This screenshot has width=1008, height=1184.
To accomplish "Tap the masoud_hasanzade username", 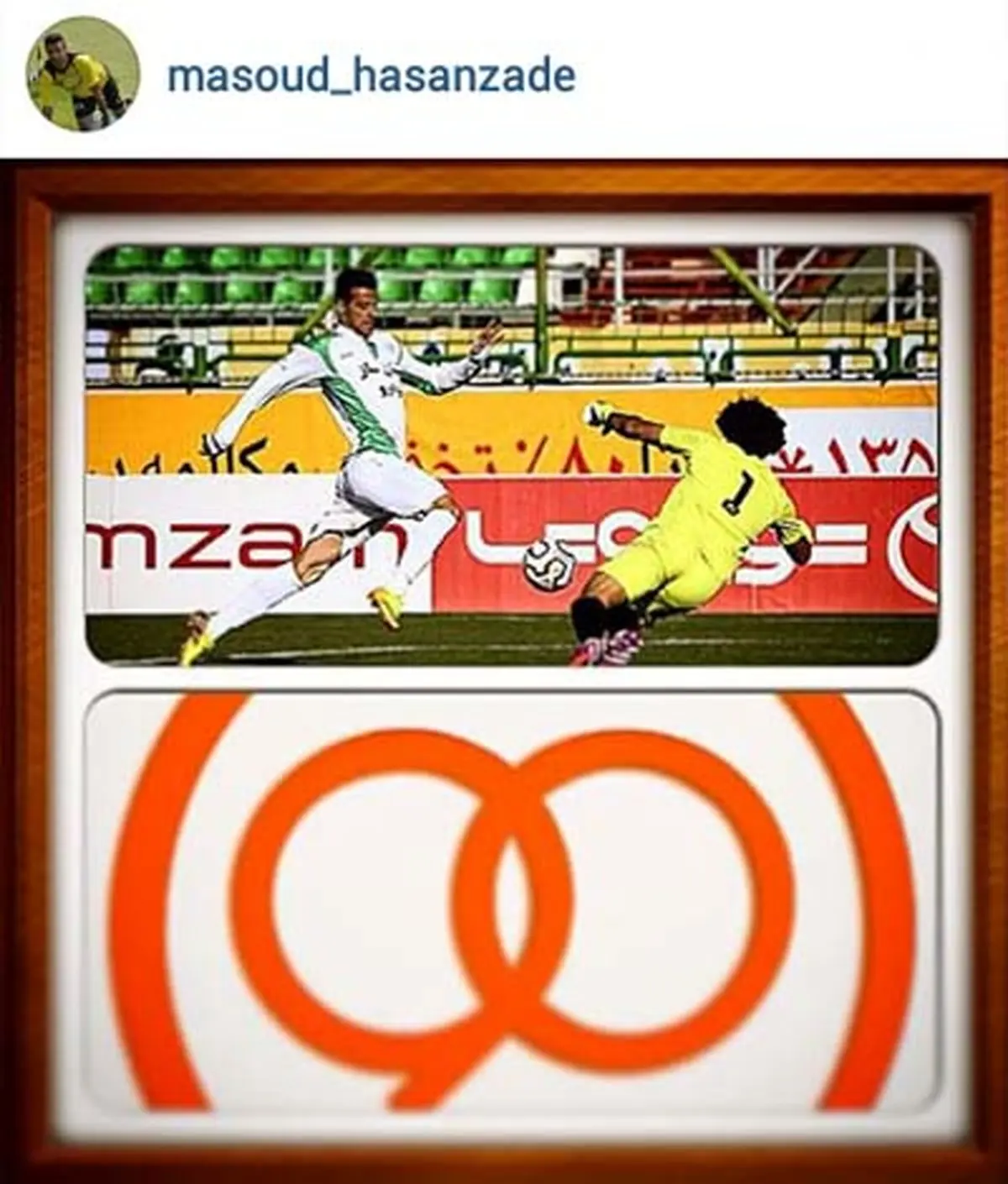I will pyautogui.click(x=371, y=76).
